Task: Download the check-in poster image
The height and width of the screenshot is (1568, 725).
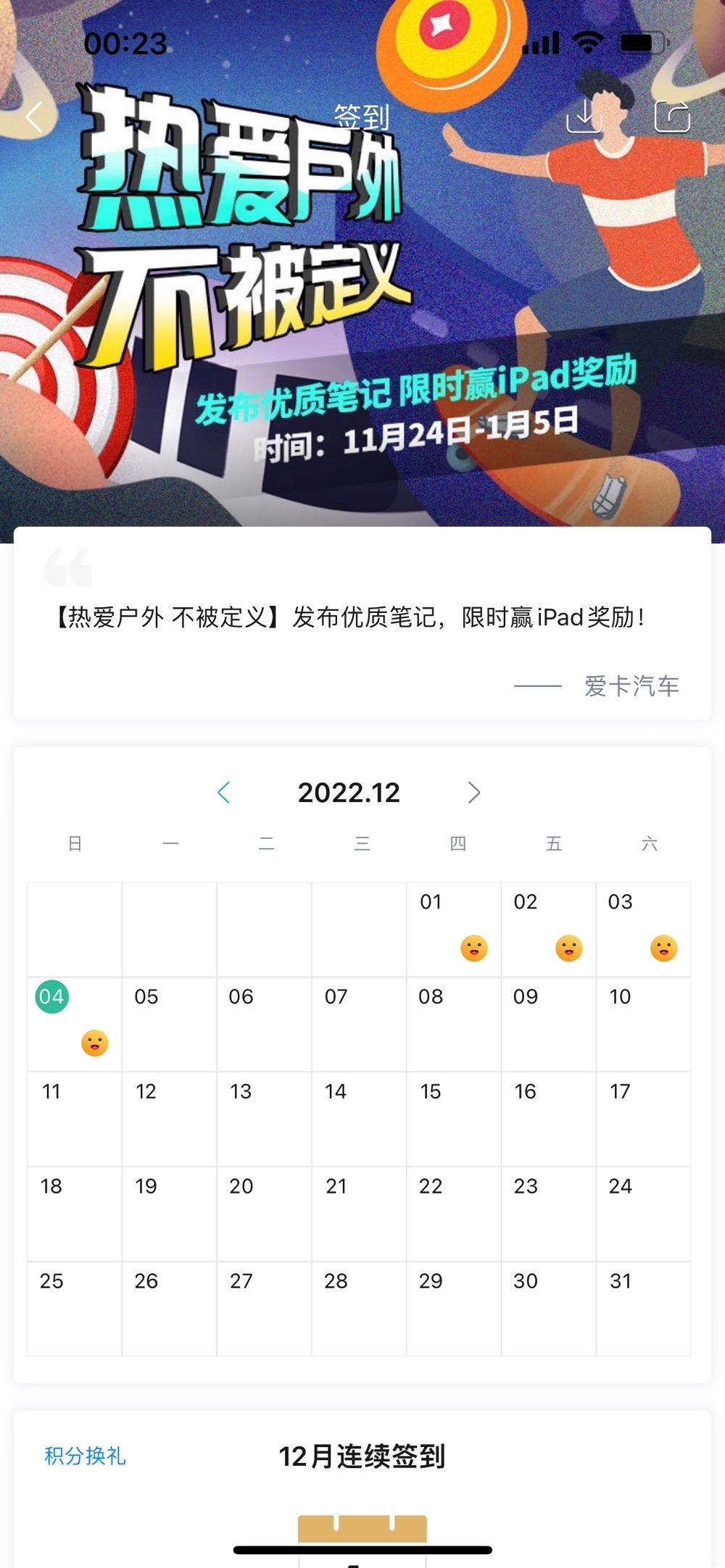Action: (x=584, y=116)
